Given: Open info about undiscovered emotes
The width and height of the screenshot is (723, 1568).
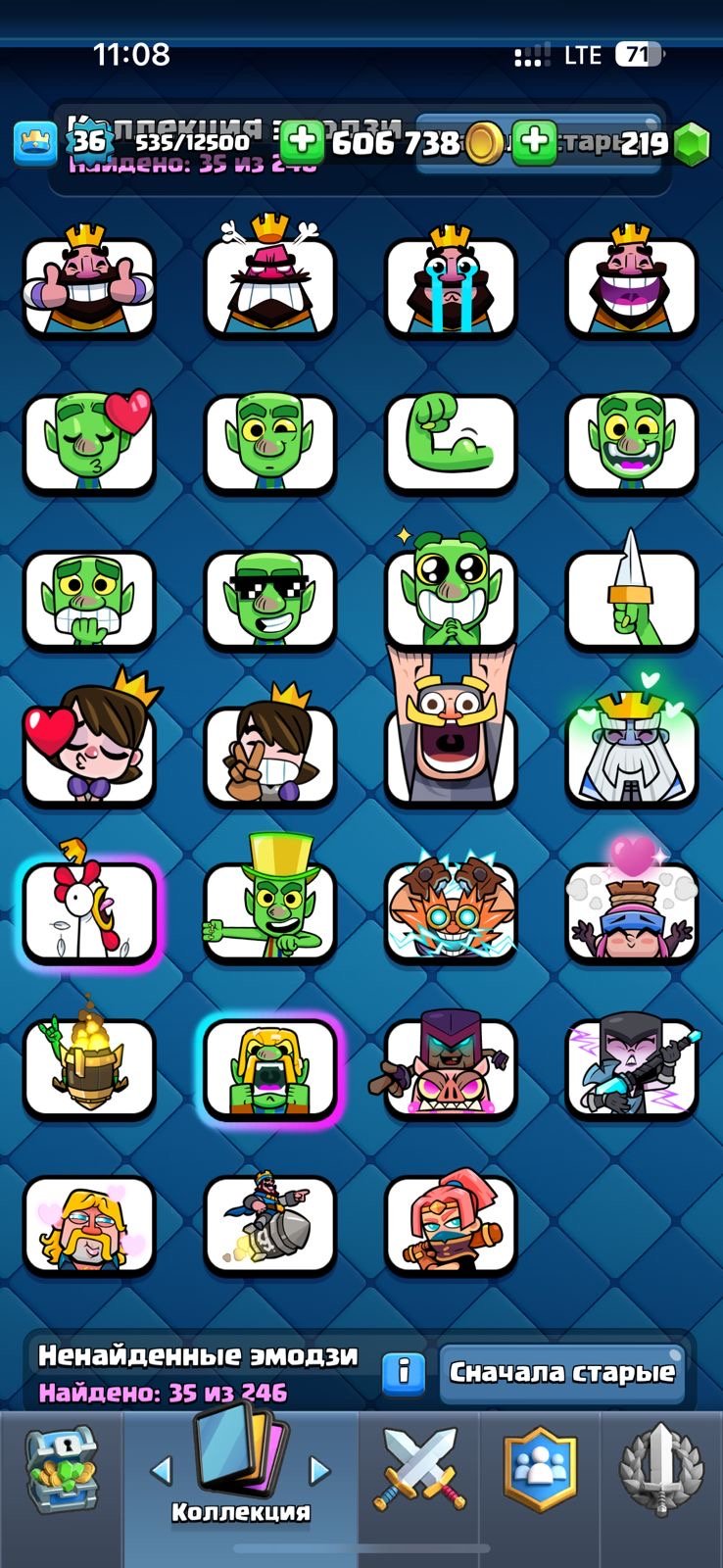Looking at the screenshot, I should pyautogui.click(x=403, y=1371).
